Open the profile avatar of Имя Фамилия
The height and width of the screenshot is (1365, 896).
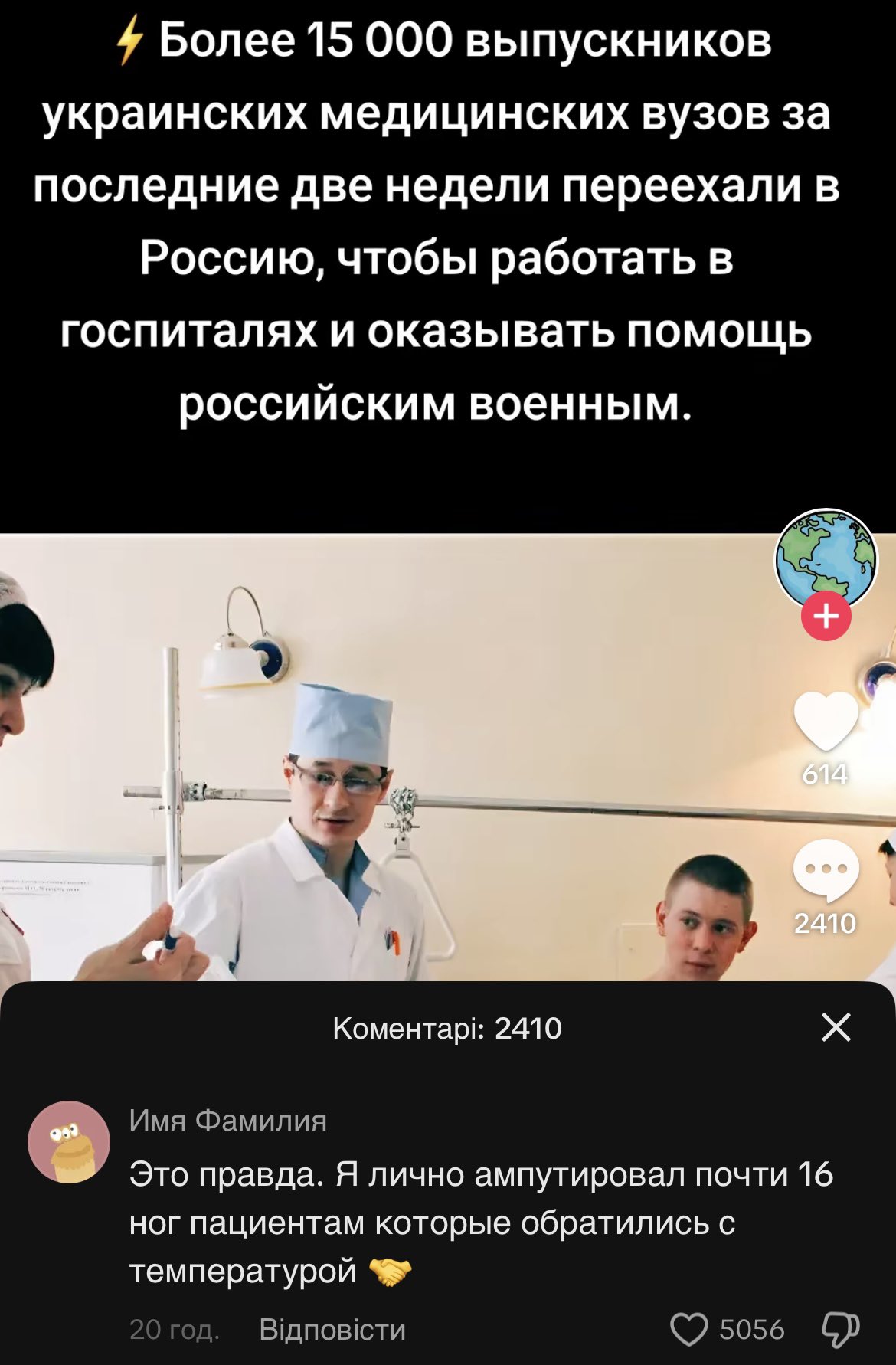click(x=69, y=1142)
